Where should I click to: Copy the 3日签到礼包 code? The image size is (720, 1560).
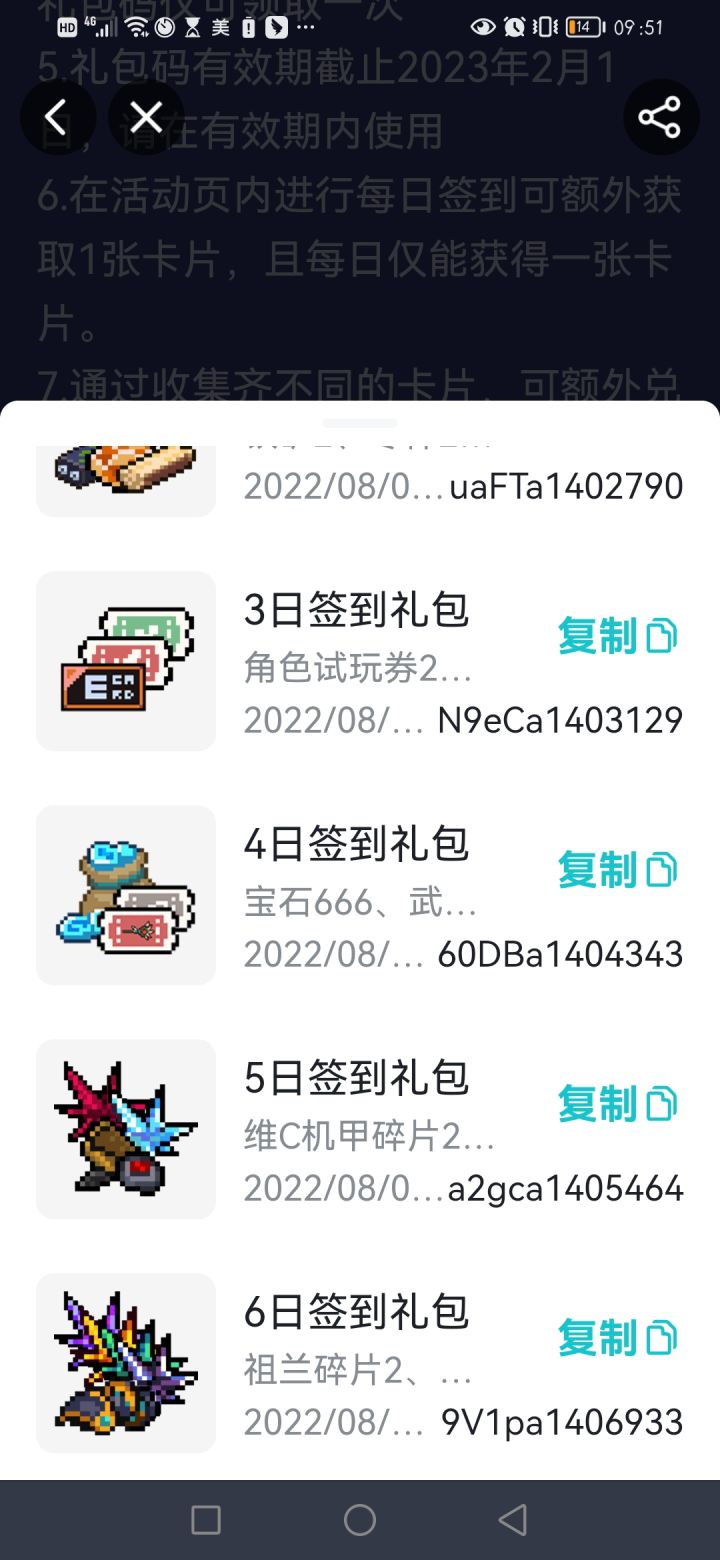click(617, 636)
